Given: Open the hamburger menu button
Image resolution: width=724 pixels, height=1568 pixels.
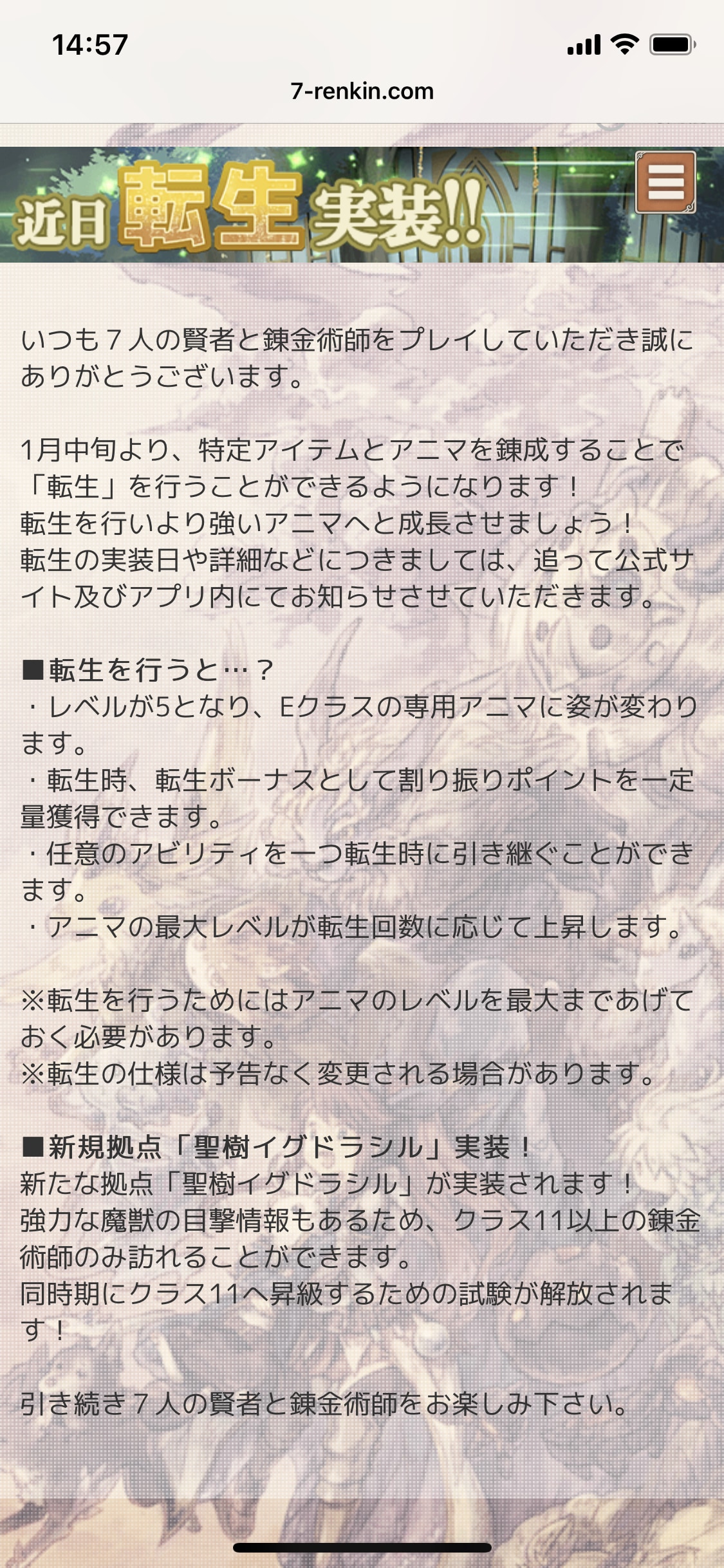Looking at the screenshot, I should [x=665, y=182].
